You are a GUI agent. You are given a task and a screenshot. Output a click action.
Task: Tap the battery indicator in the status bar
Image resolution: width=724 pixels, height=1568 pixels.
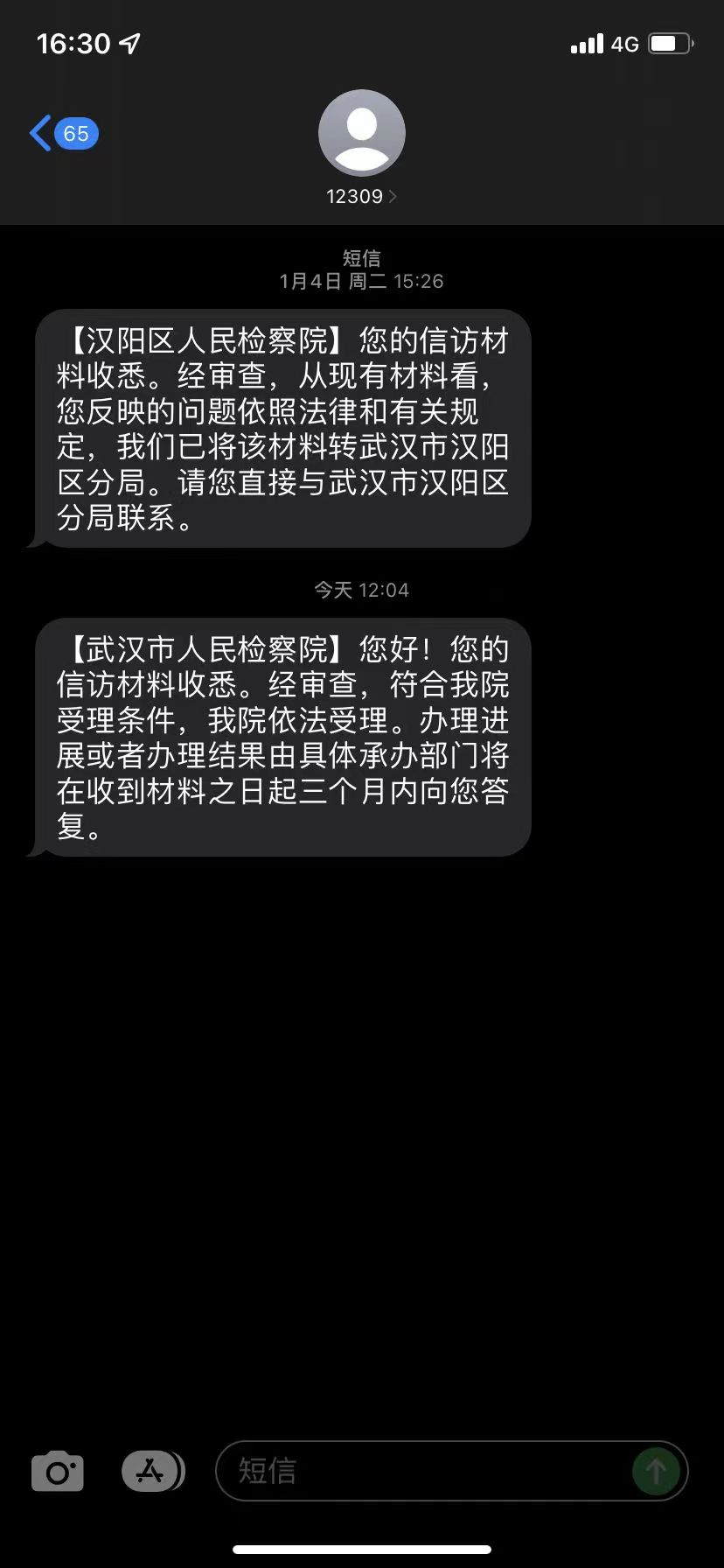[x=670, y=43]
